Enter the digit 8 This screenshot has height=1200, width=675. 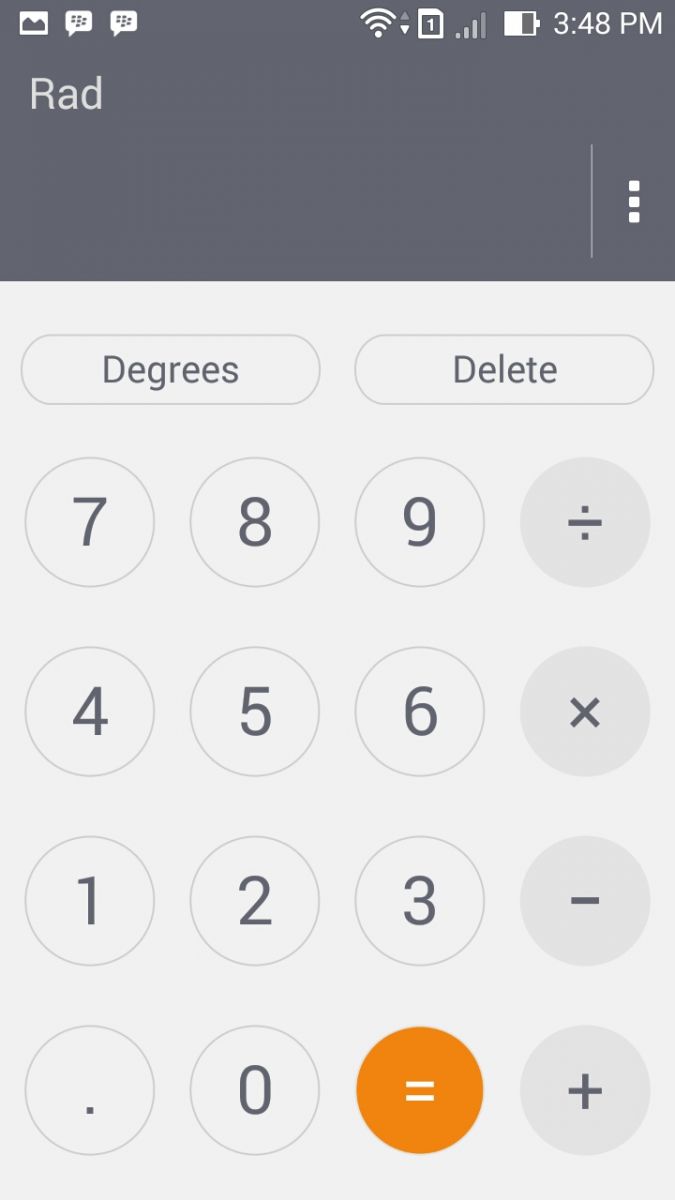point(255,521)
